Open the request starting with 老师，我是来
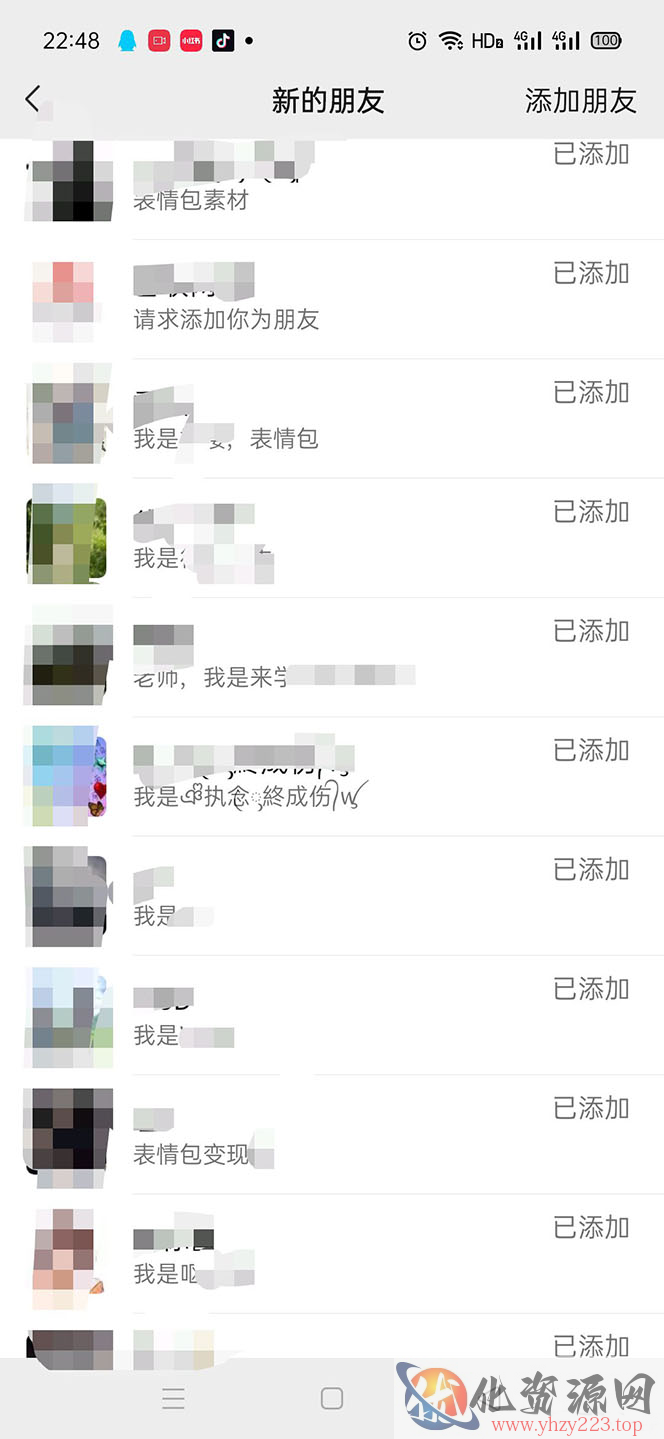664x1439 pixels. click(x=332, y=657)
